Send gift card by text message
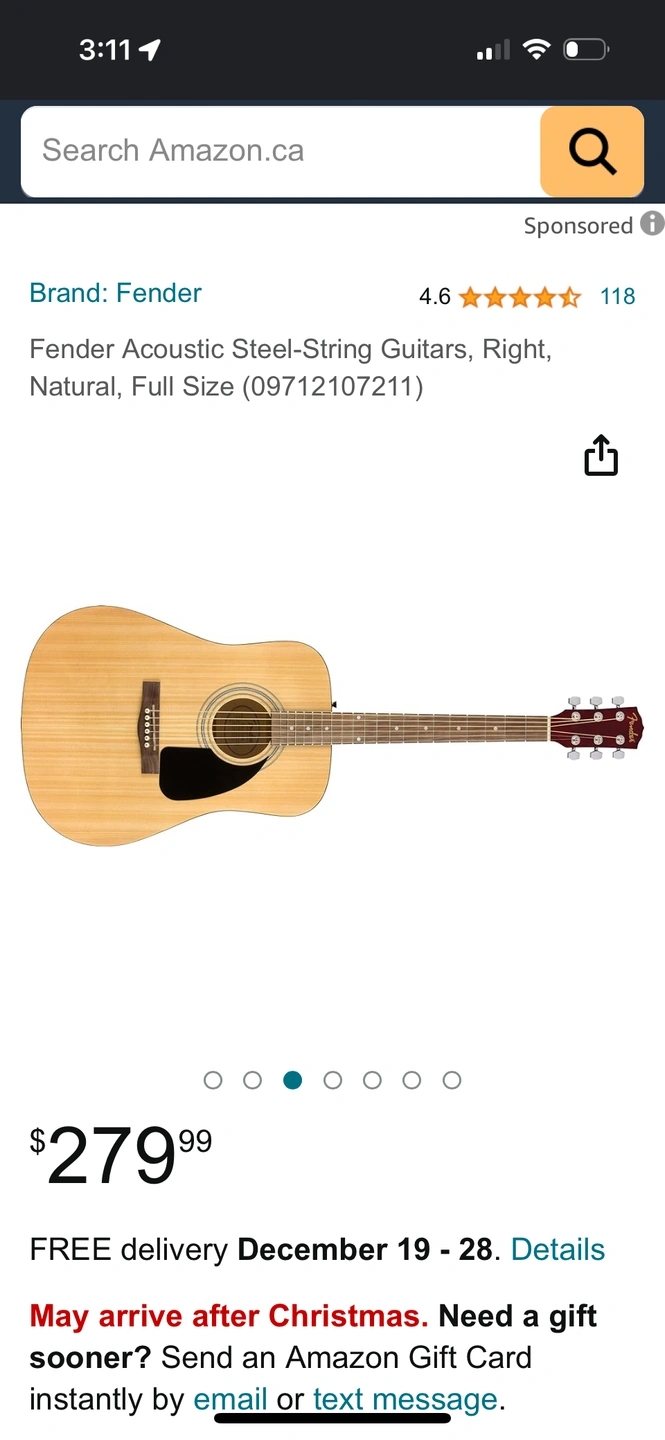This screenshot has height=1440, width=665. (x=404, y=1398)
